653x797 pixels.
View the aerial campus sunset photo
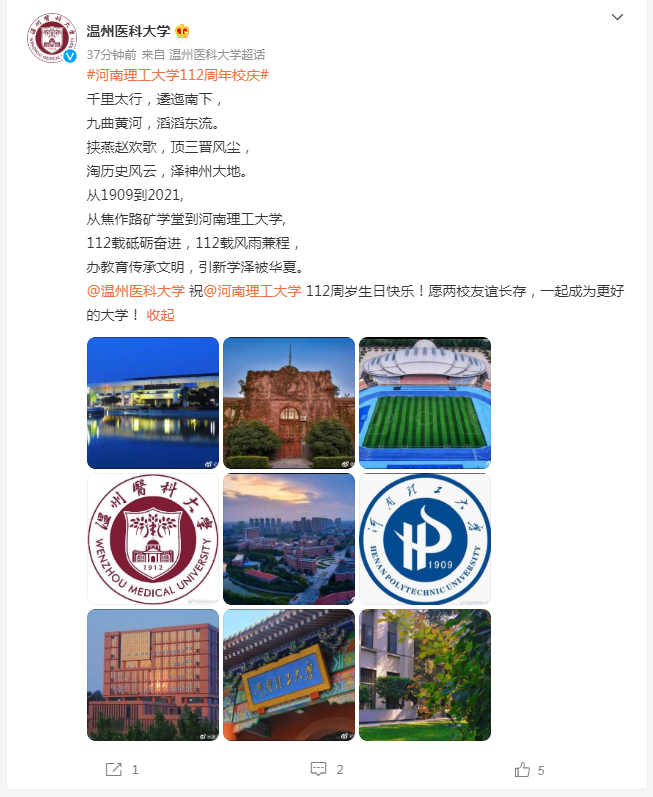click(x=289, y=539)
